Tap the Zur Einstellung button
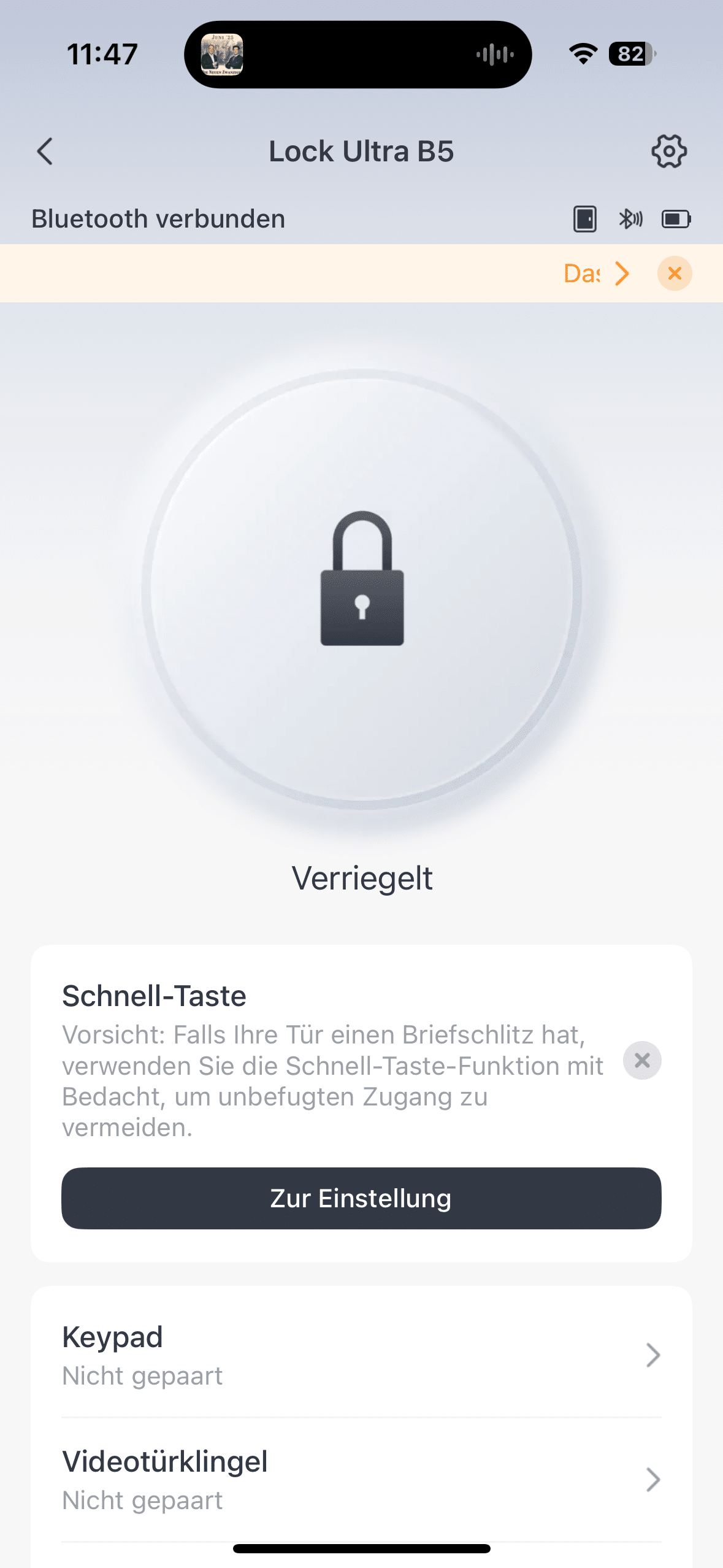Viewport: 723px width, 1568px height. tap(361, 1198)
